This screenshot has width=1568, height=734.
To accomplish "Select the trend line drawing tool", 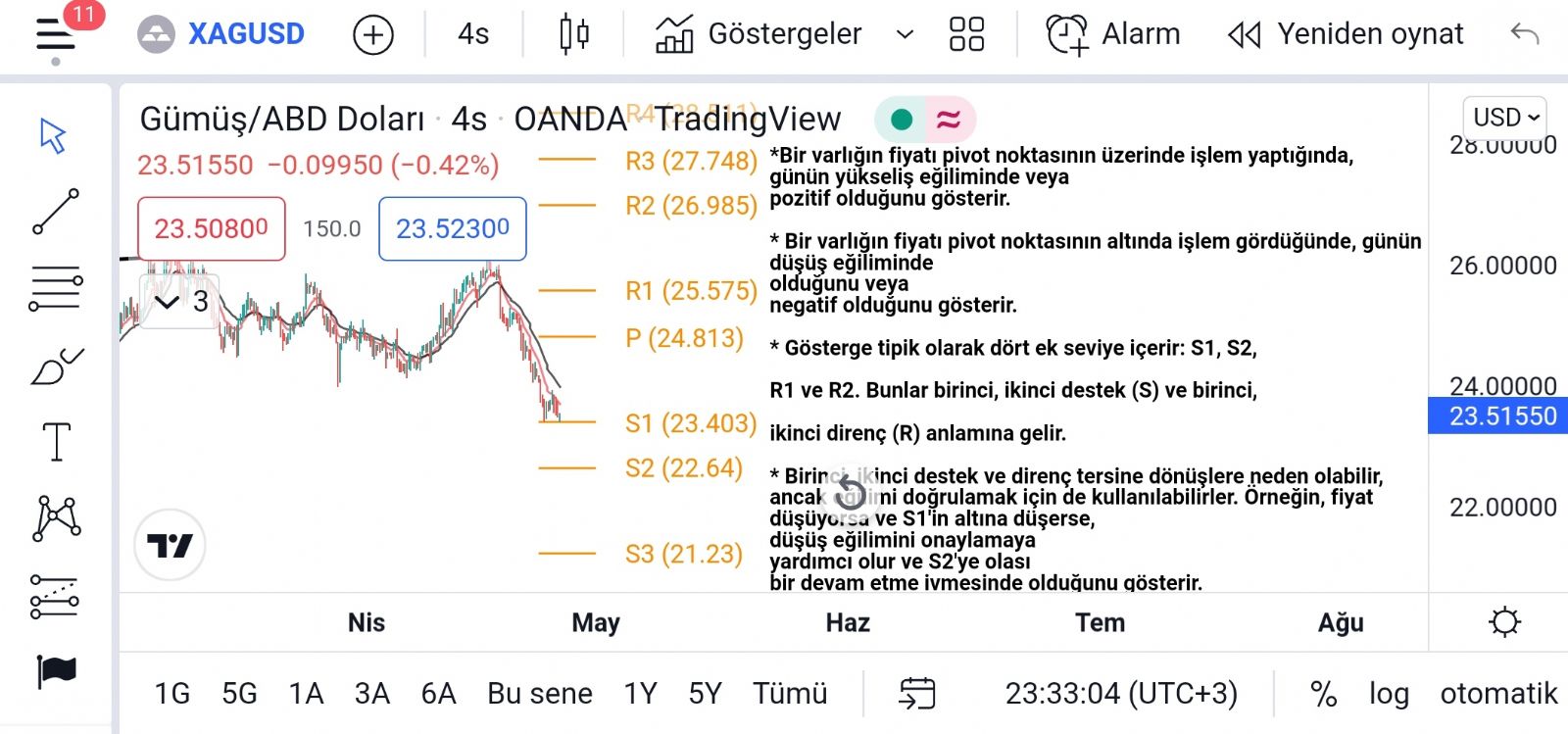I will 56,212.
